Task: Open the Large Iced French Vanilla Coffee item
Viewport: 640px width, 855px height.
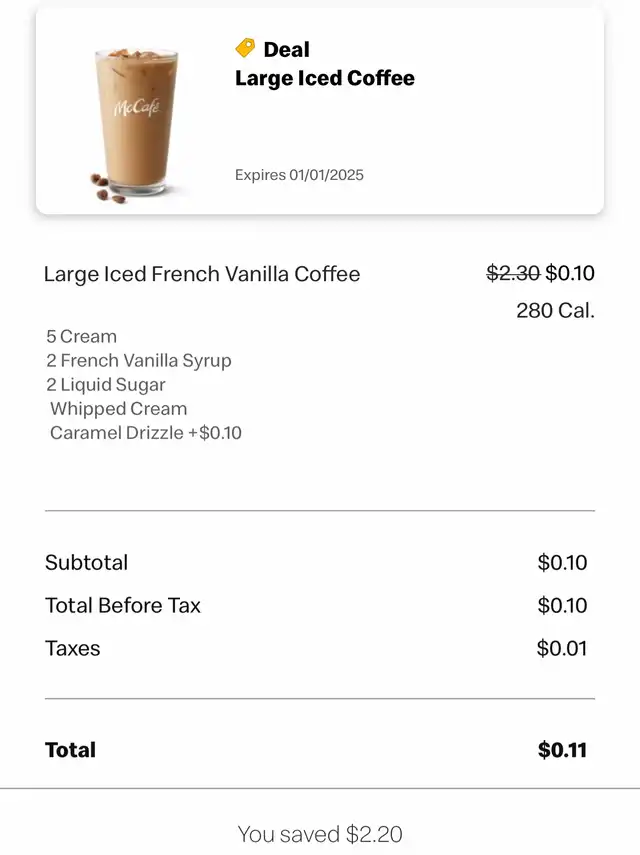Action: click(x=202, y=274)
